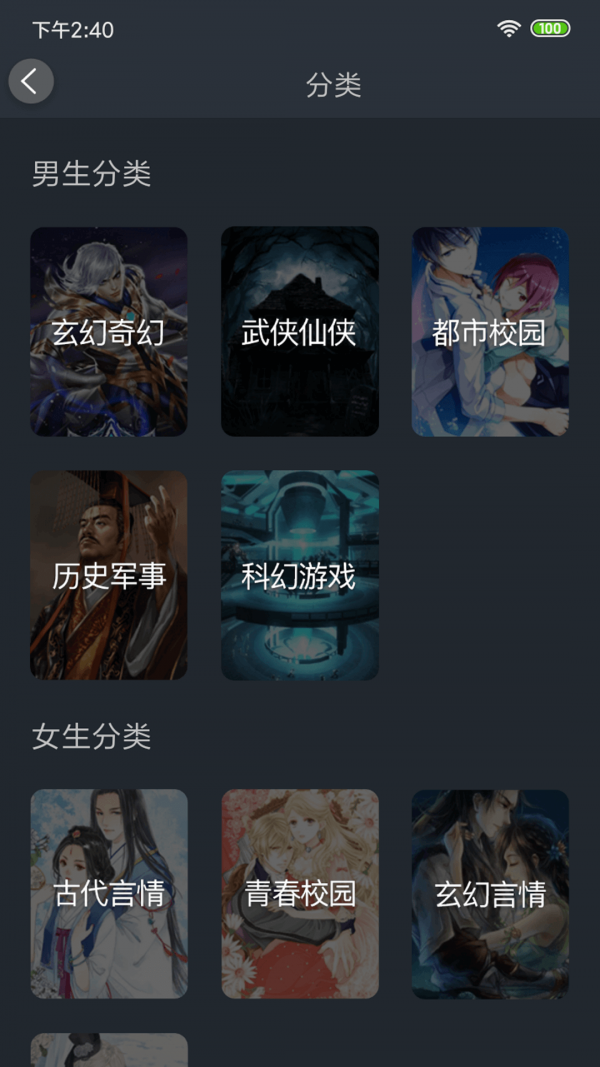Open the 科幻游戏 category
Screen dimensions: 600x1067
tap(299, 575)
